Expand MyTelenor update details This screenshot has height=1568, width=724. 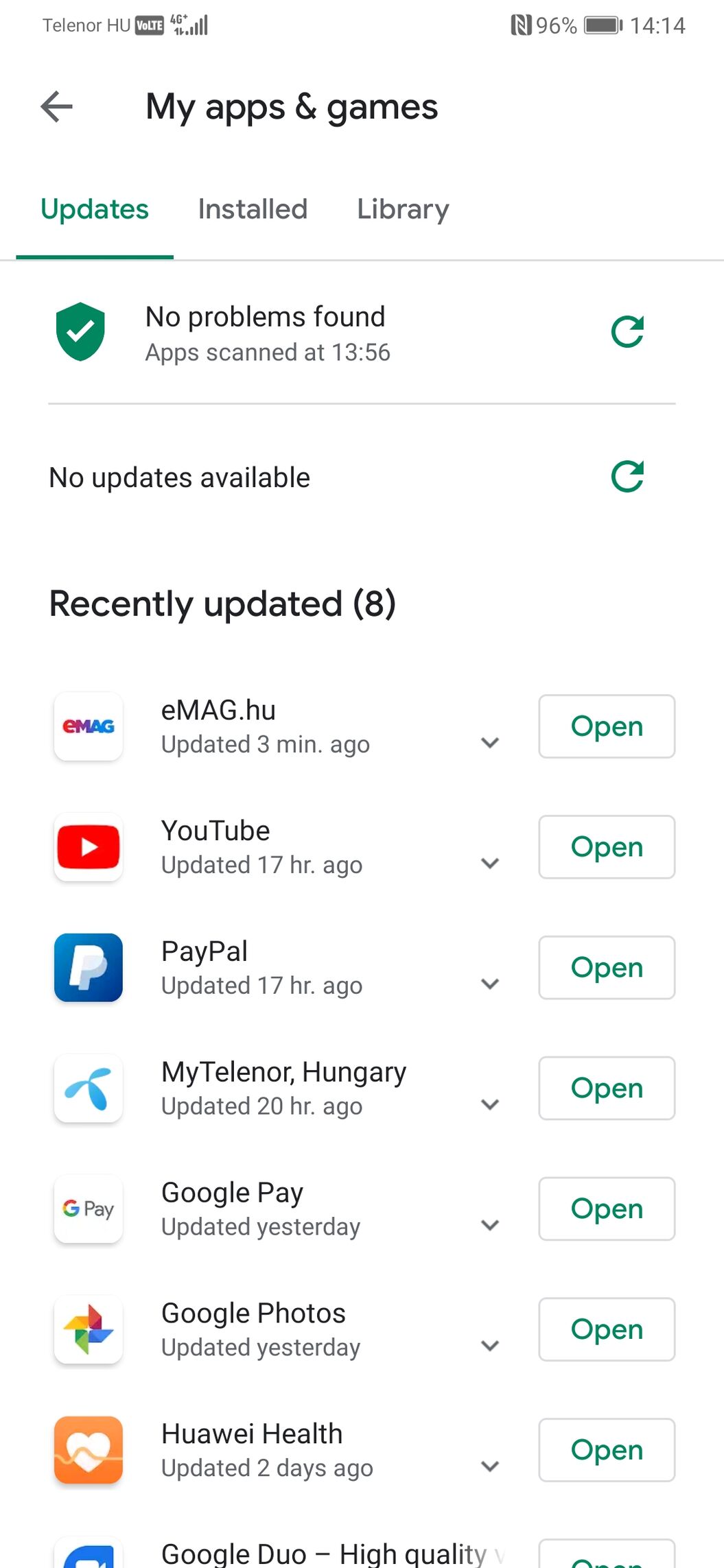point(490,1105)
